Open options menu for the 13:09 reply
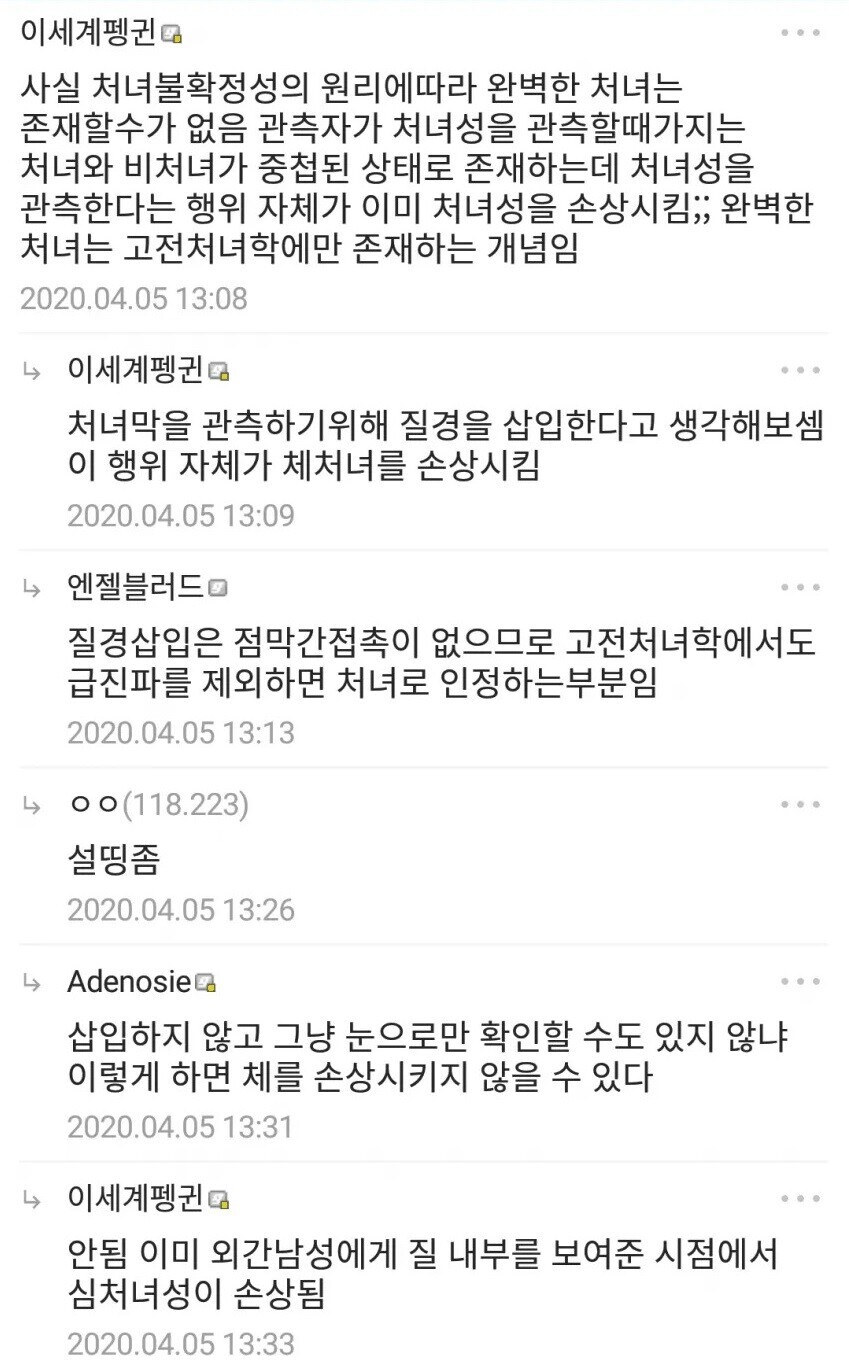The image size is (849, 1367). pyautogui.click(x=800, y=371)
